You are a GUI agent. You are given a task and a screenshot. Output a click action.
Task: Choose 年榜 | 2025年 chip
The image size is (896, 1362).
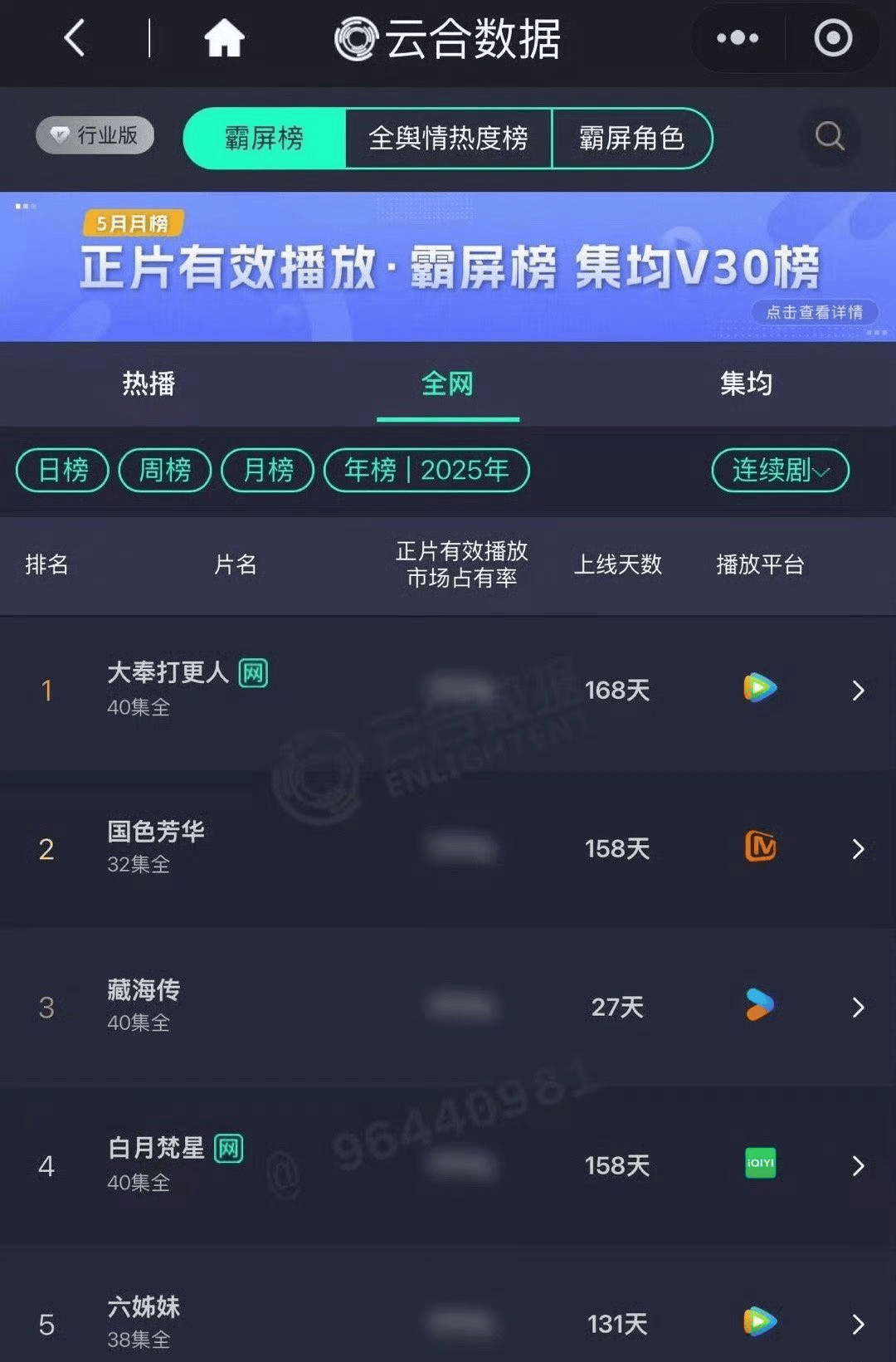(426, 470)
